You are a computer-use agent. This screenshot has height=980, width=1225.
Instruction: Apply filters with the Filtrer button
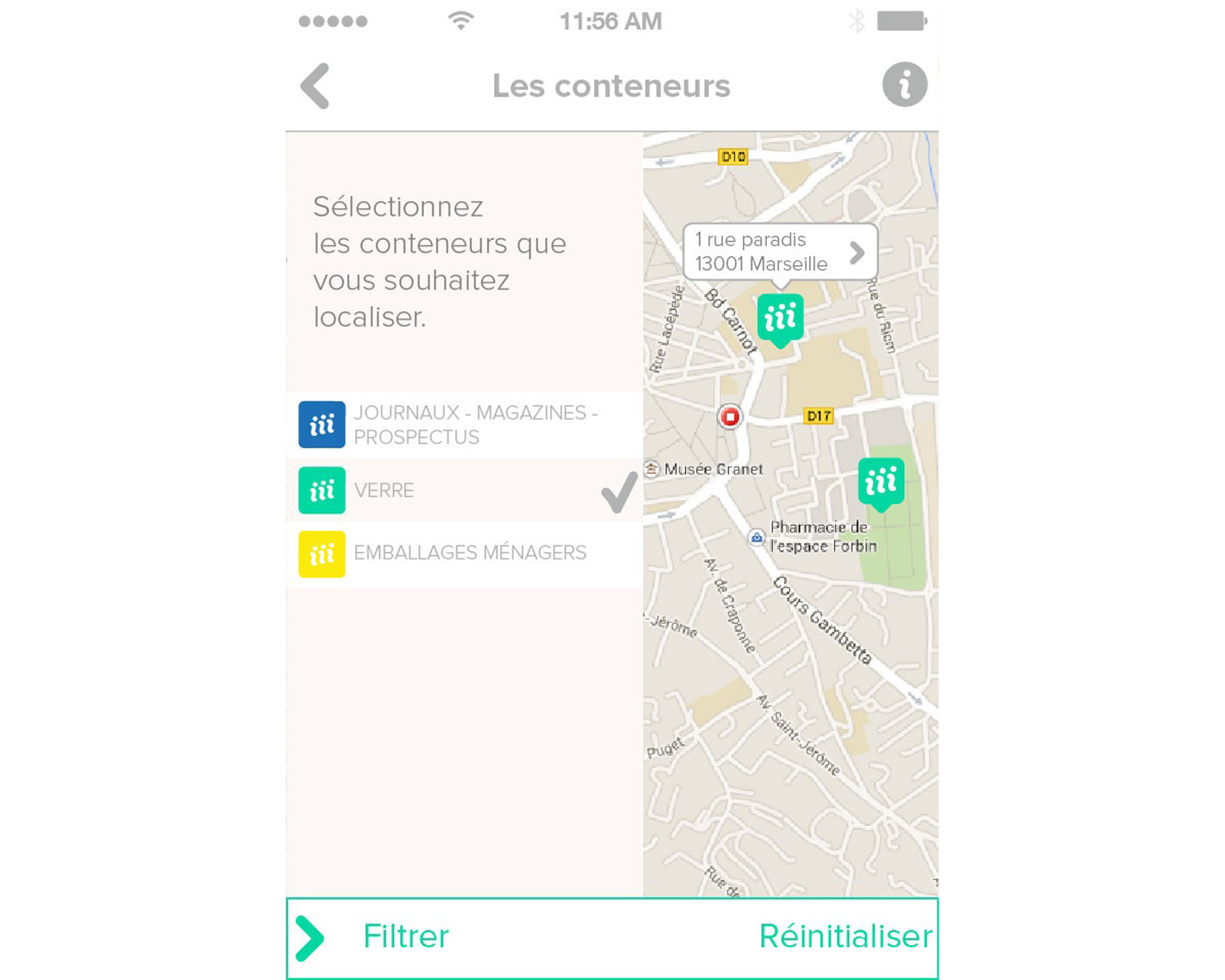pyautogui.click(x=405, y=937)
